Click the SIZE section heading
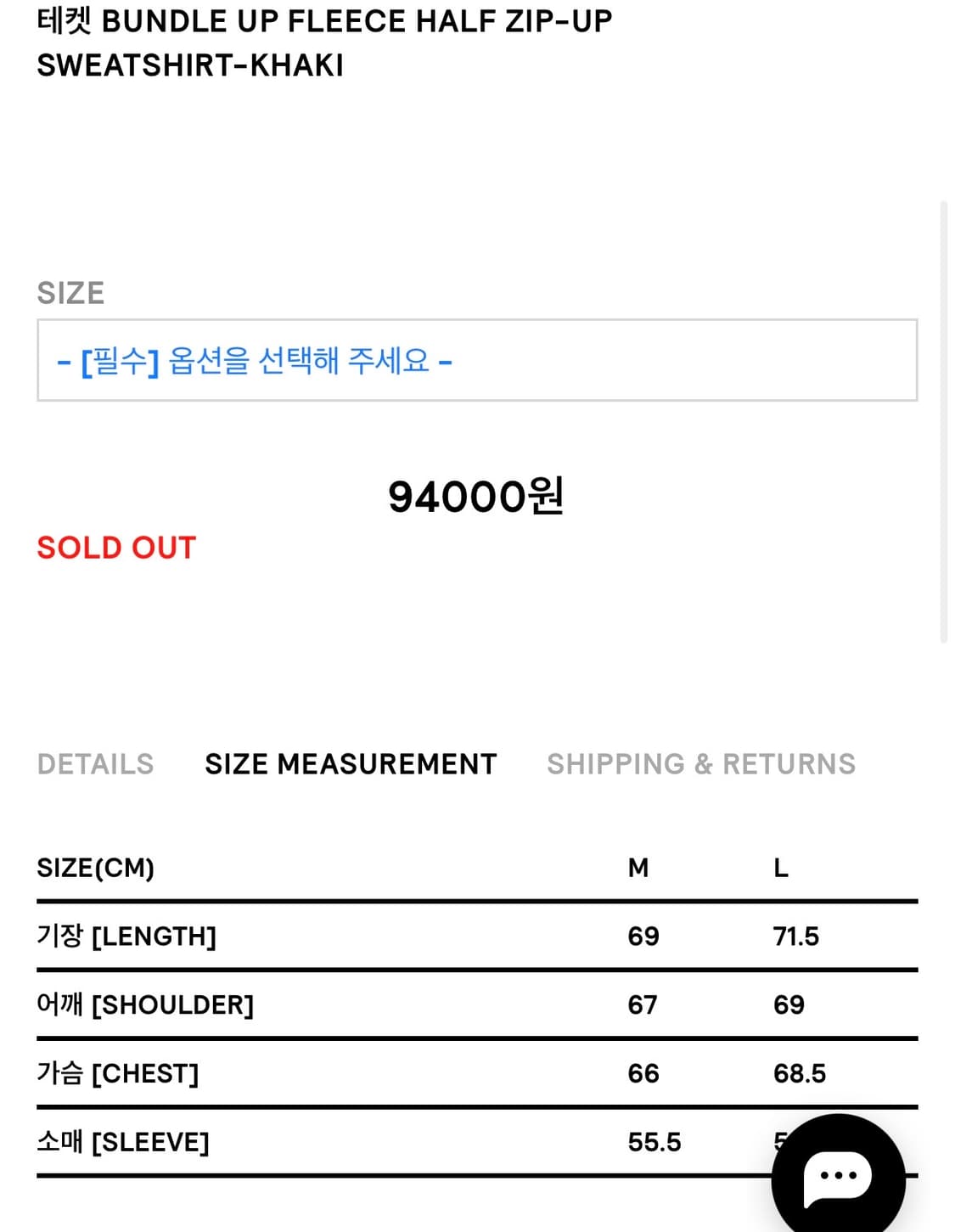The width and height of the screenshot is (955, 1232). coord(70,292)
